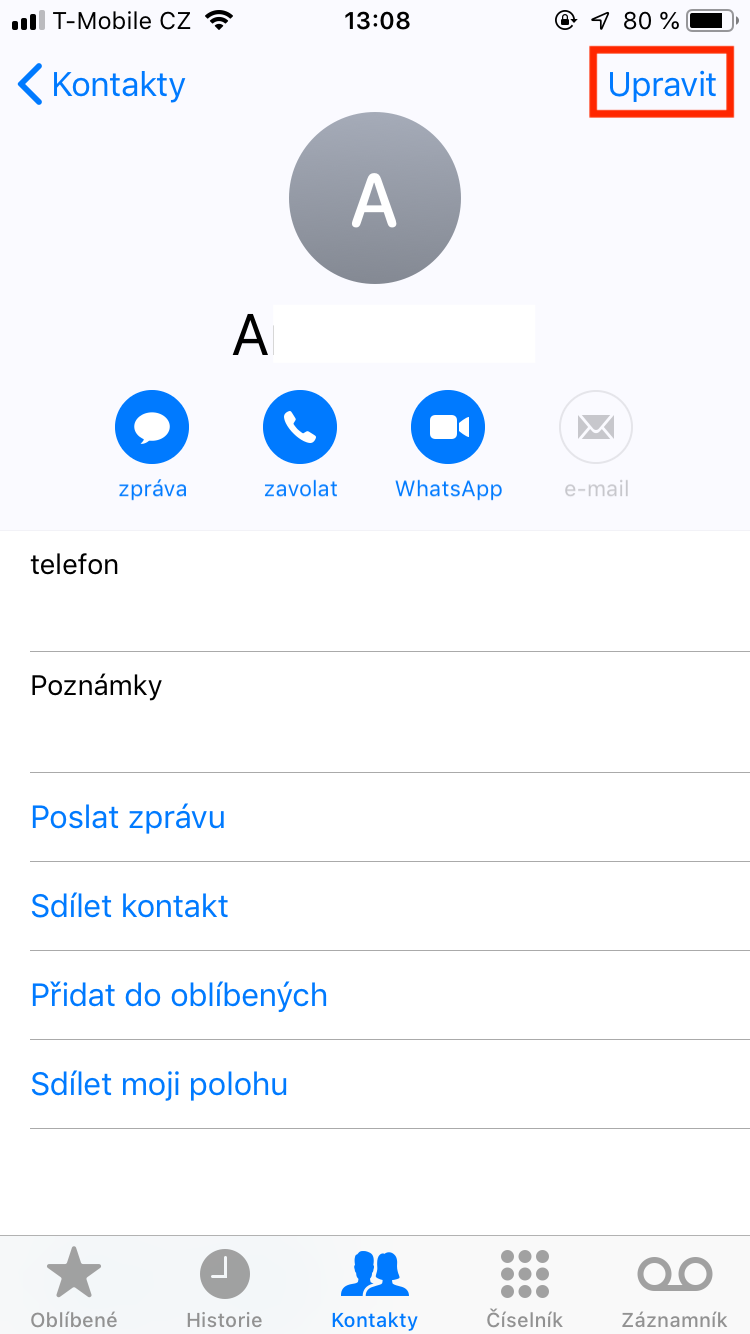This screenshot has width=750, height=1334.
Task: Open the Historie tab
Action: click(x=224, y=1287)
